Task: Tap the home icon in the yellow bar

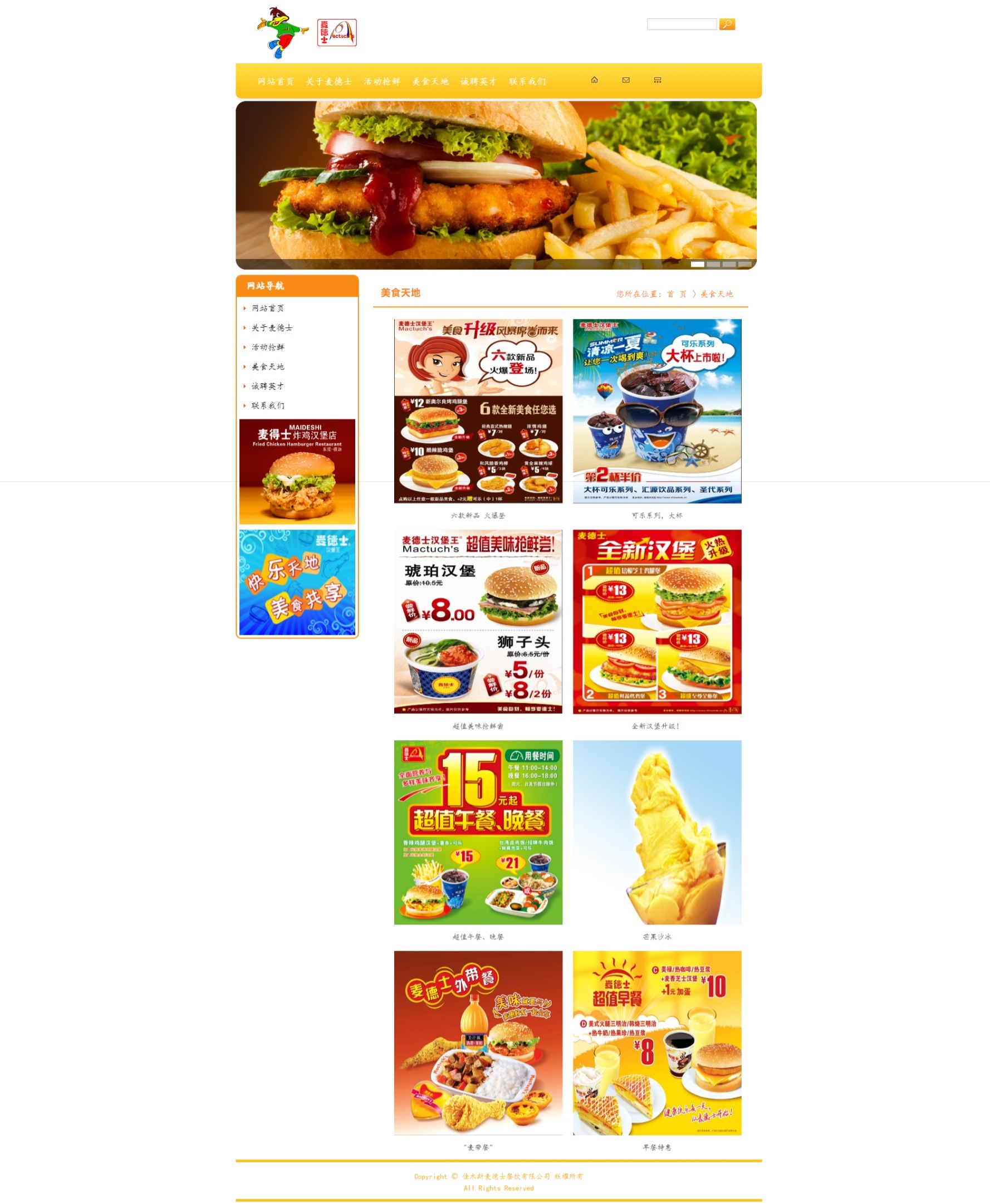Action: click(x=594, y=80)
